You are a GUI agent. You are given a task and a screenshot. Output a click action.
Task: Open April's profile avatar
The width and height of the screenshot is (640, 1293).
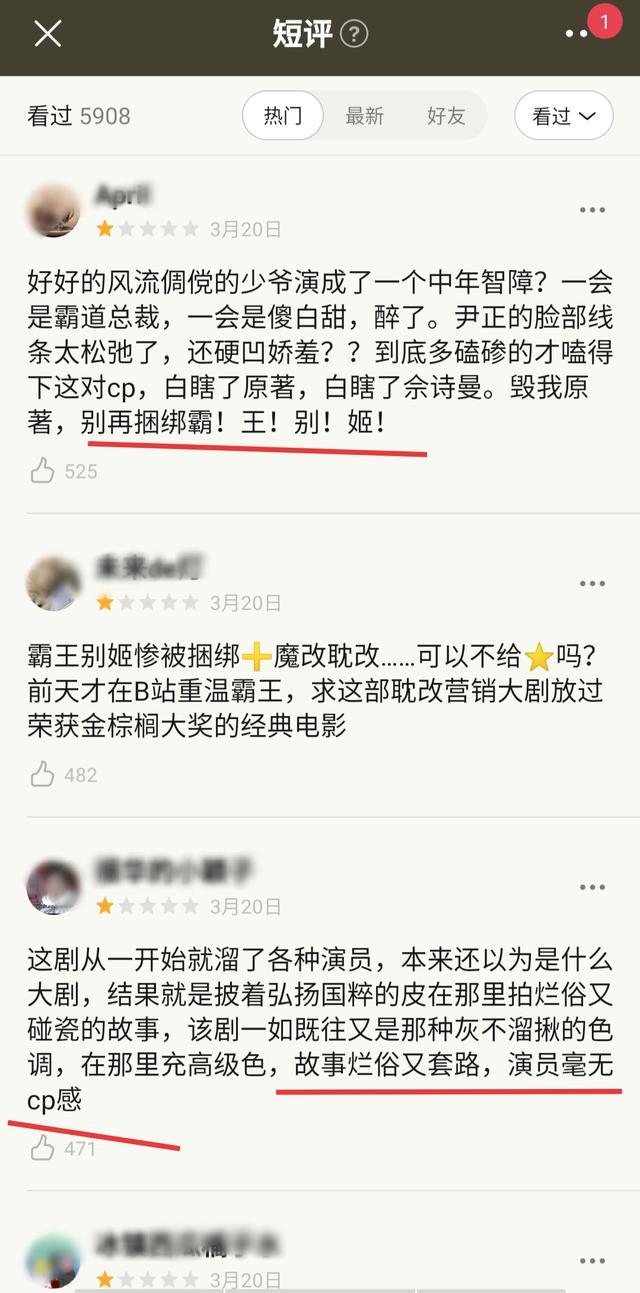click(x=53, y=210)
